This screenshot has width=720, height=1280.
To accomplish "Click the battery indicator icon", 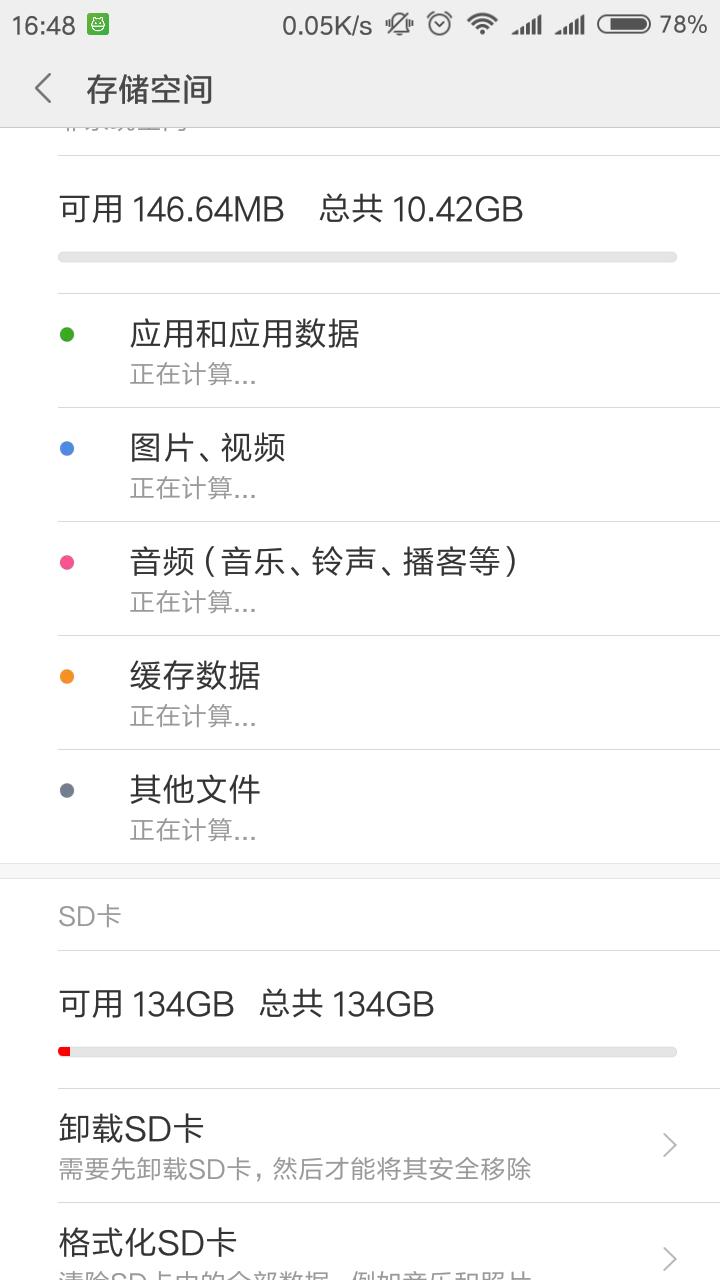I will click(626, 25).
